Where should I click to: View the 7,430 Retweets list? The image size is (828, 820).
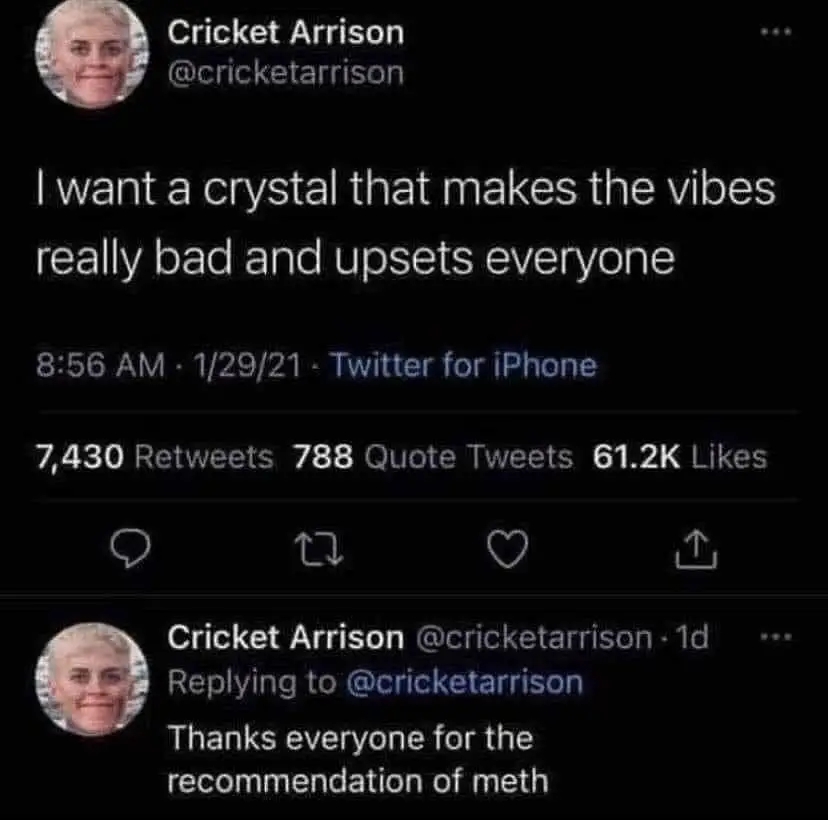coord(154,458)
